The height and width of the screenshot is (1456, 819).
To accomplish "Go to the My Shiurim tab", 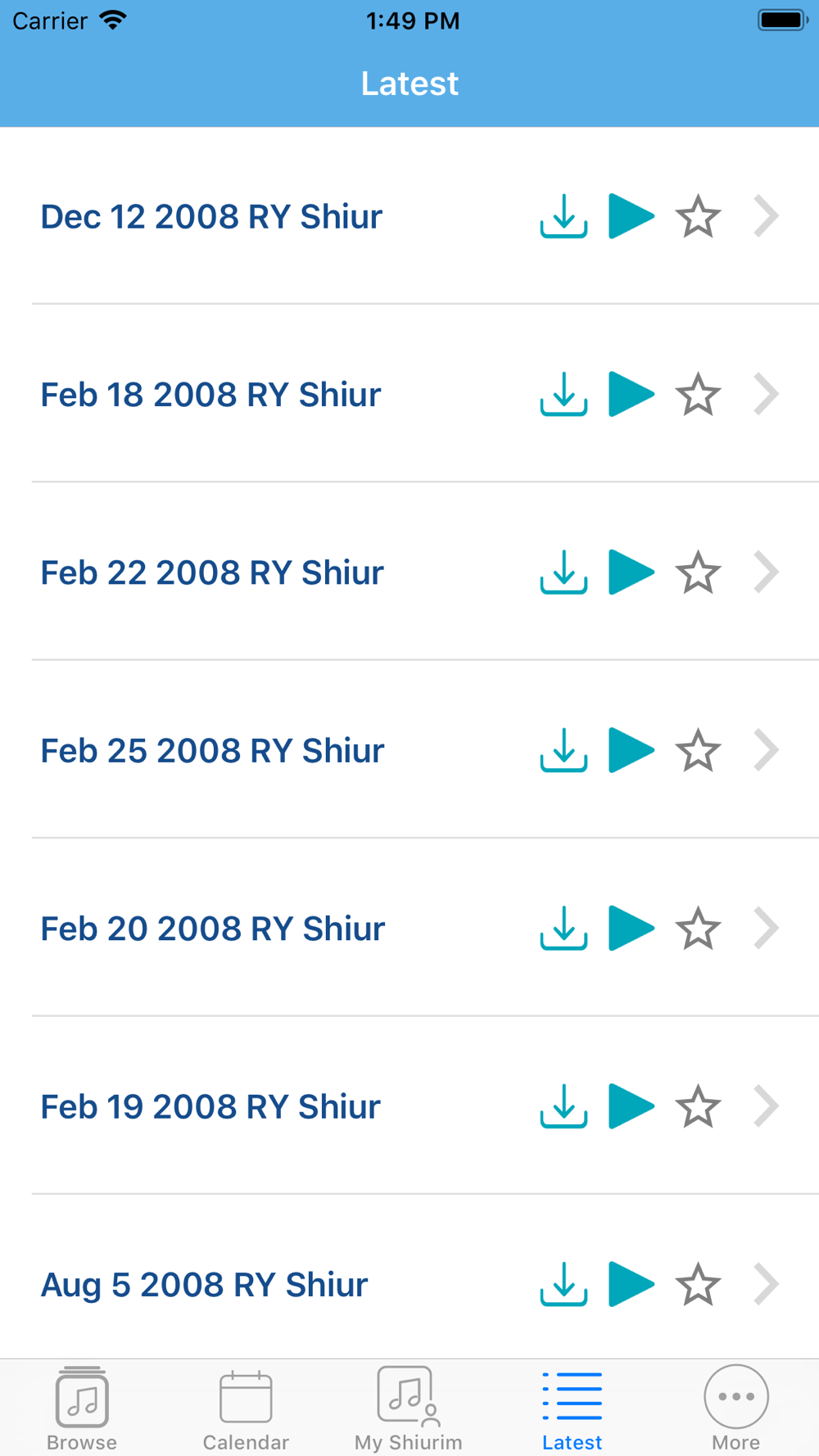I will pyautogui.click(x=409, y=1409).
